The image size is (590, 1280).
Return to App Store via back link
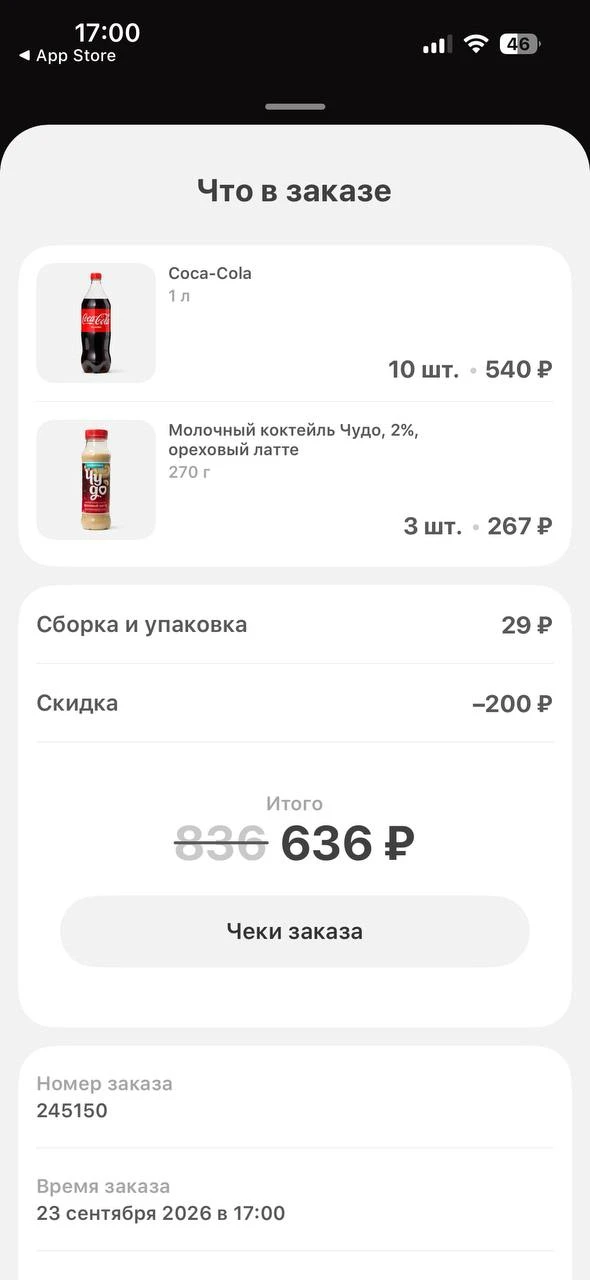67,56
